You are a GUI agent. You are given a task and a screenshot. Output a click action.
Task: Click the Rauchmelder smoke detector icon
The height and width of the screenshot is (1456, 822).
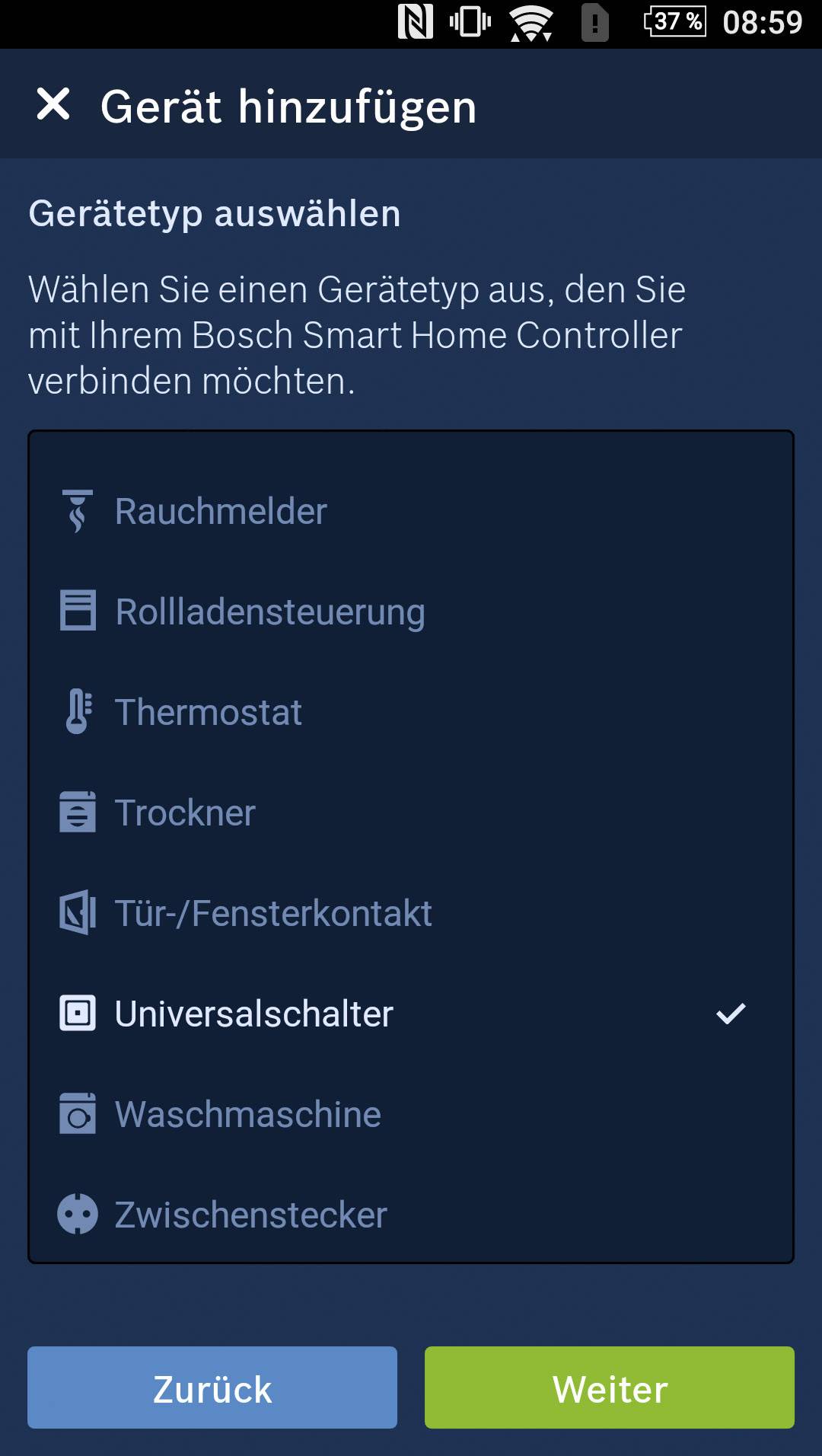point(77,509)
